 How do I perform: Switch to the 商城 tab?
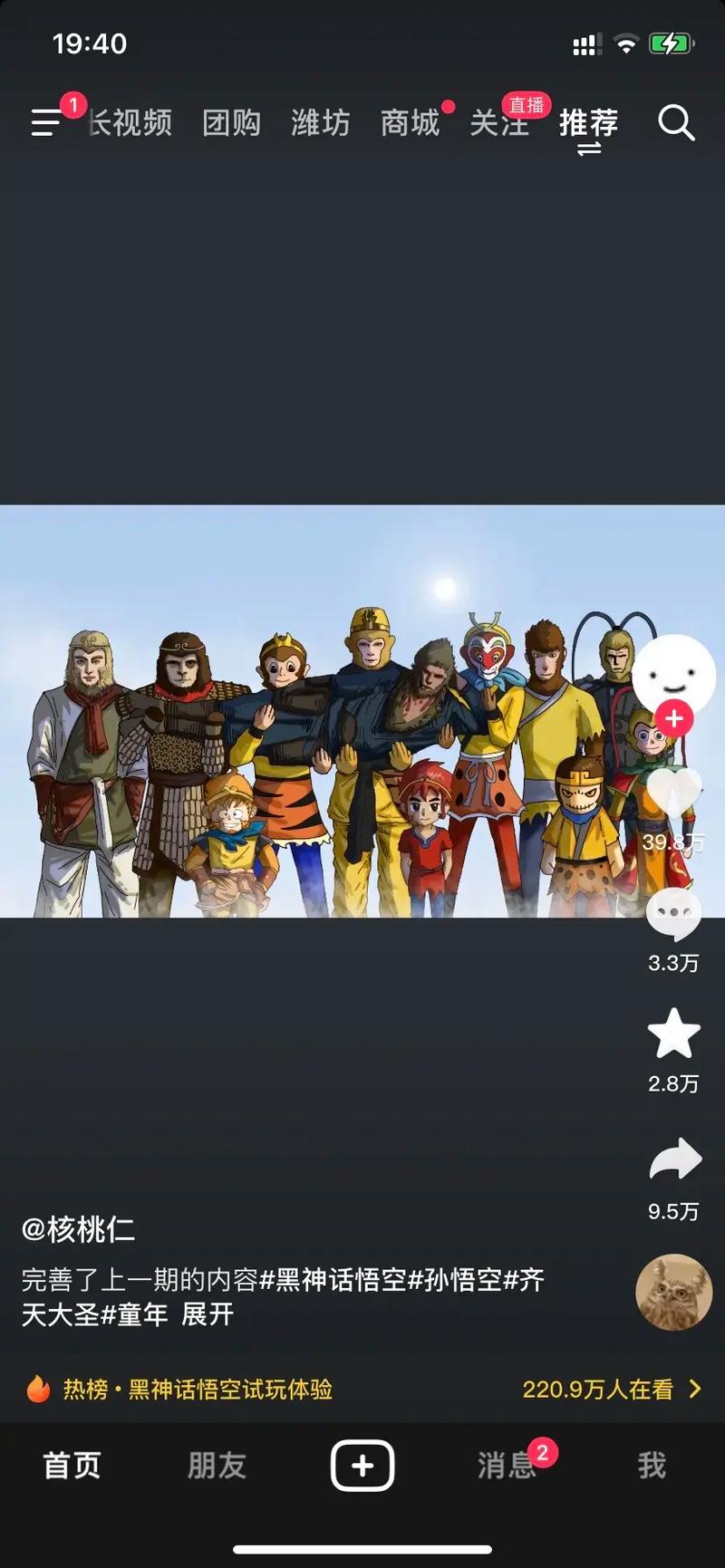click(410, 122)
